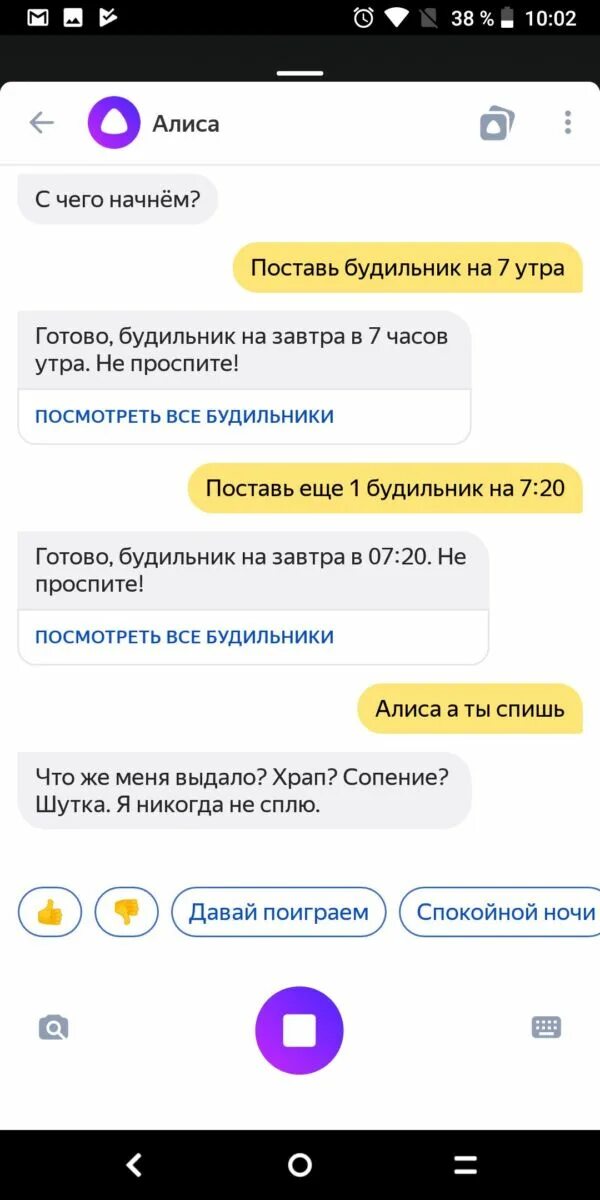
Task: Go back using the app bar arrow
Action: point(41,123)
